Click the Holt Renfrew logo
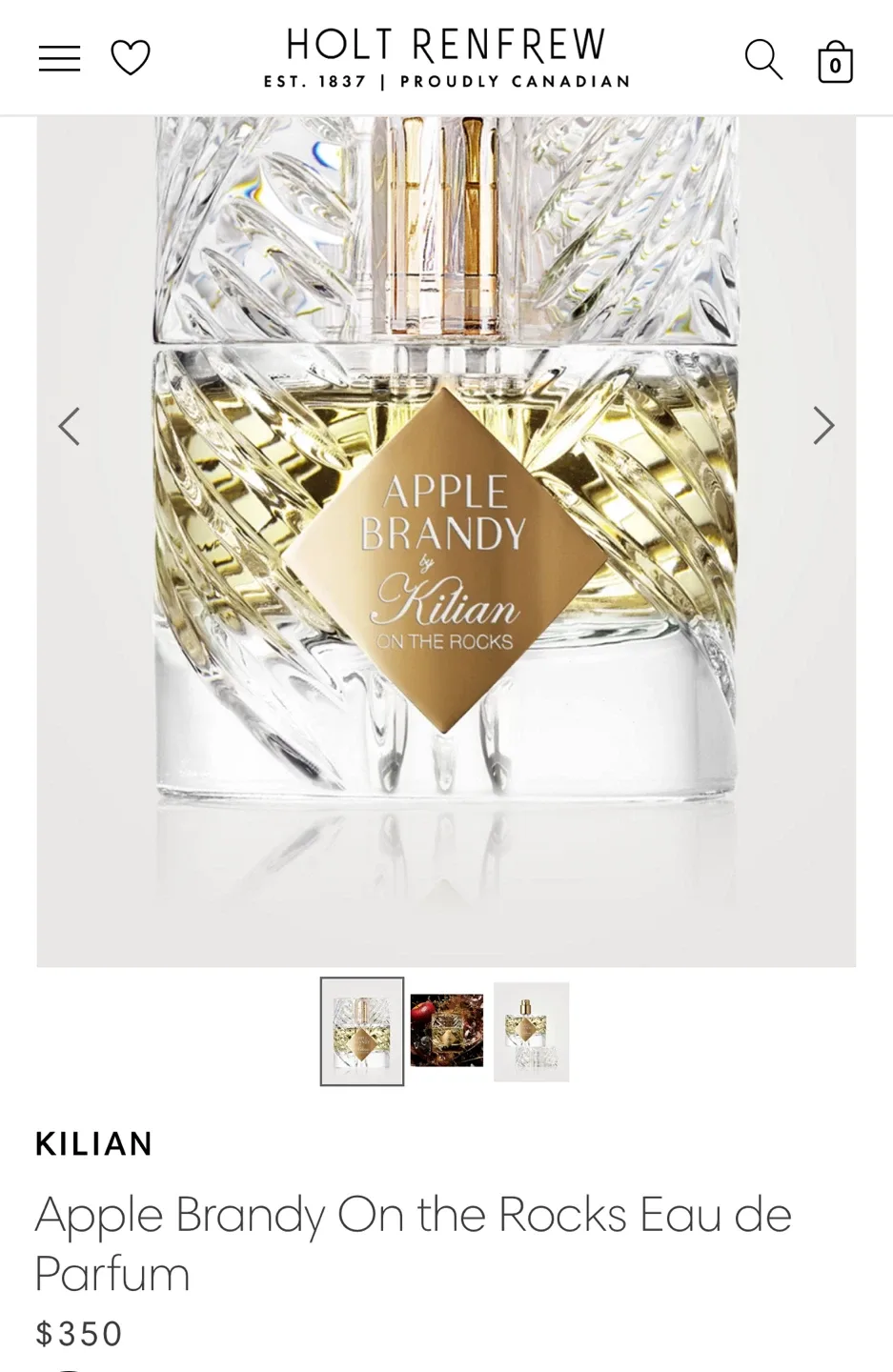 446,43
